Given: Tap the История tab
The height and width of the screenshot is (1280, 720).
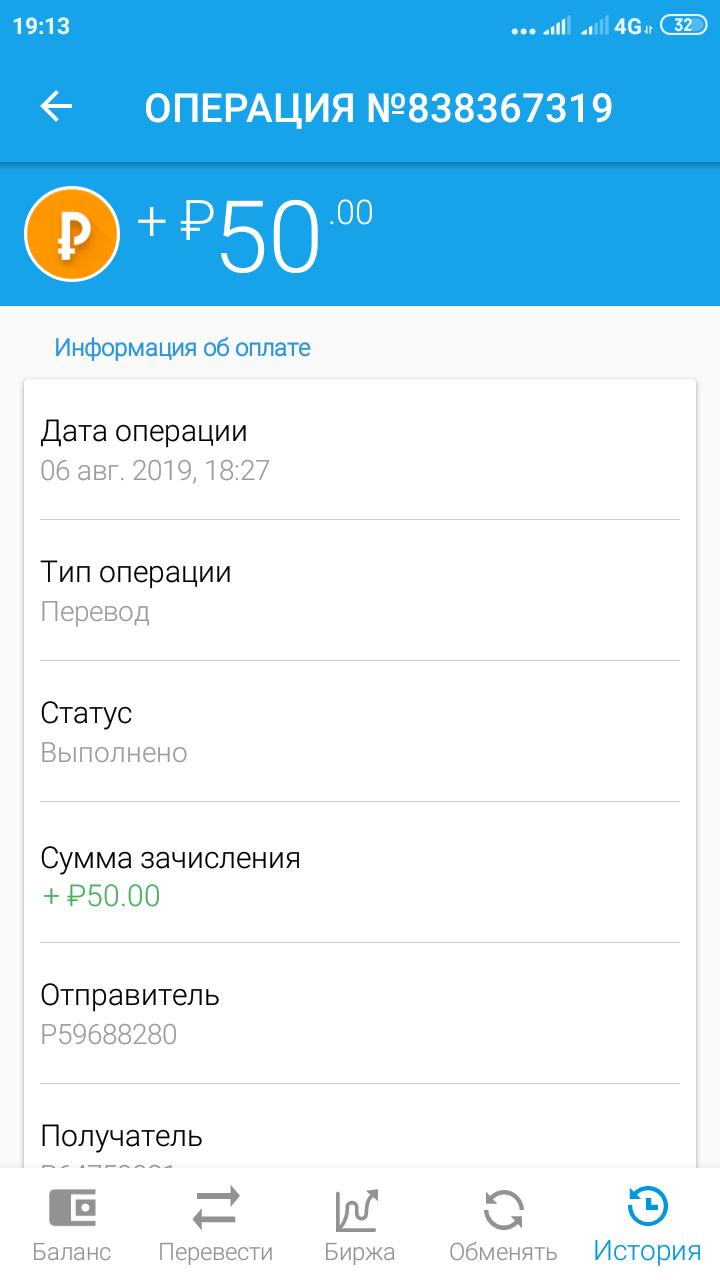Looking at the screenshot, I should click(x=647, y=1224).
